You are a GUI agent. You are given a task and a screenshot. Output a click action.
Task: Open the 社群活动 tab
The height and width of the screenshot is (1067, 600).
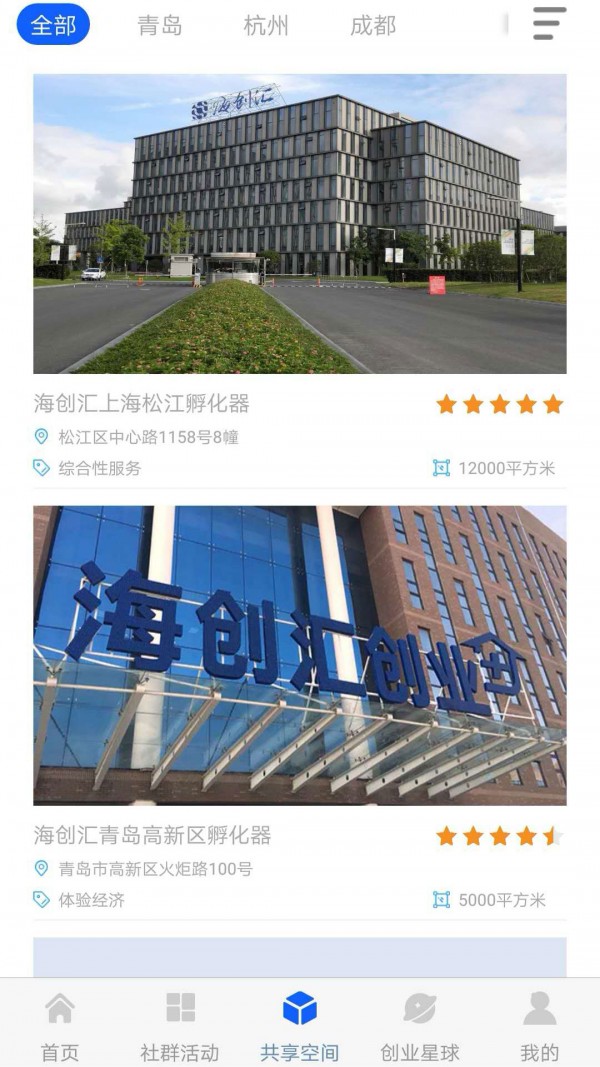coord(180,1024)
